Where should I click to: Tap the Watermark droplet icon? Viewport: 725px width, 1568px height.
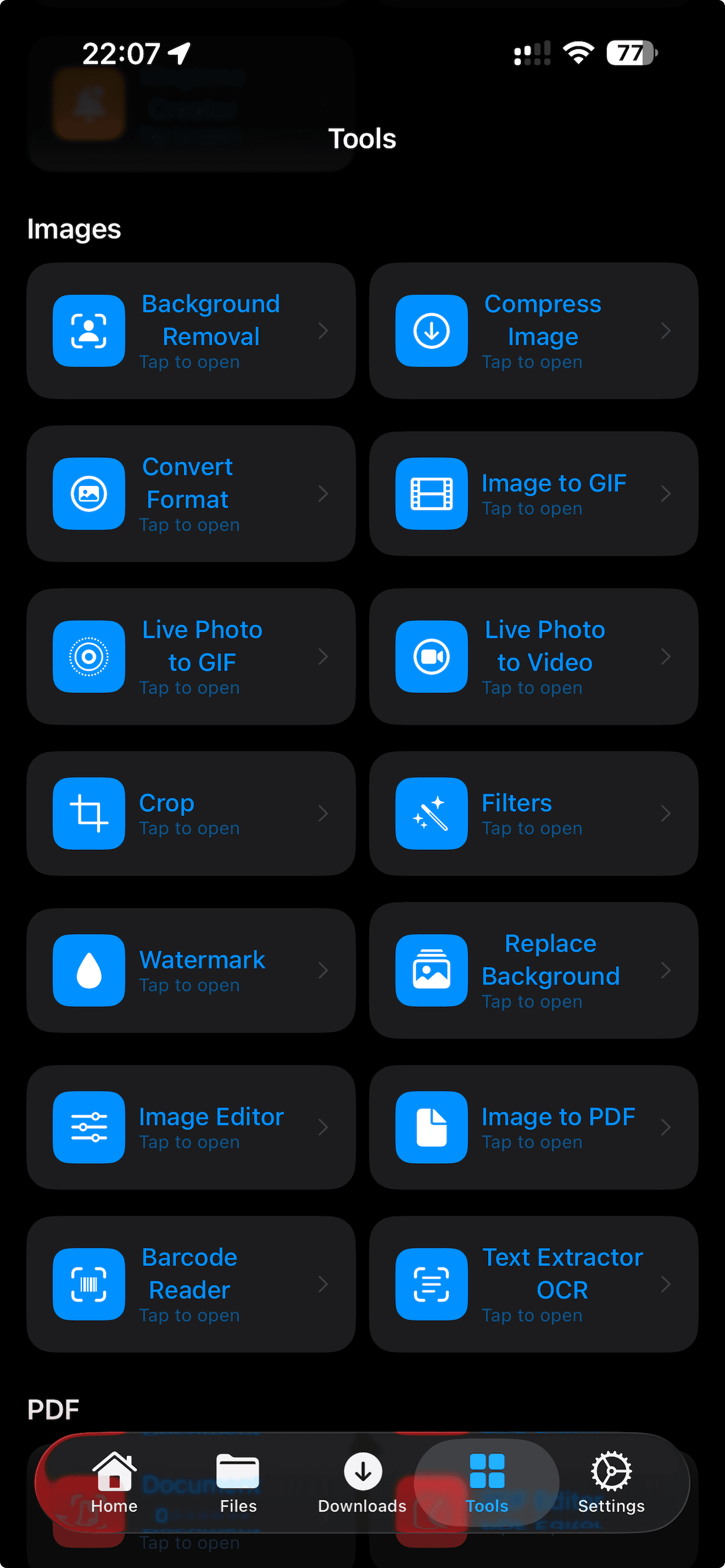point(89,970)
